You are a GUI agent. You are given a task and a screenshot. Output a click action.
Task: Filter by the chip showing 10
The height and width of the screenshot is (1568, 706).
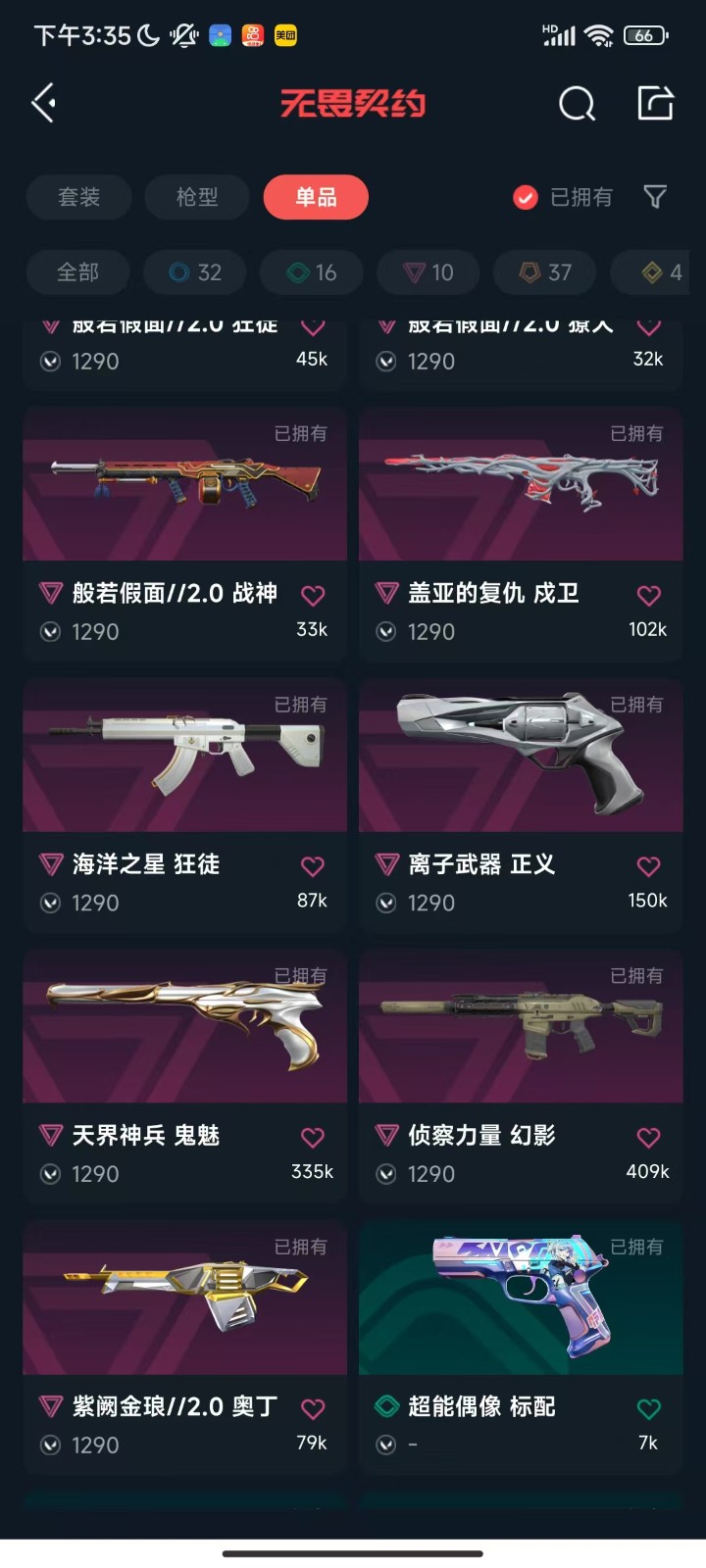[429, 272]
